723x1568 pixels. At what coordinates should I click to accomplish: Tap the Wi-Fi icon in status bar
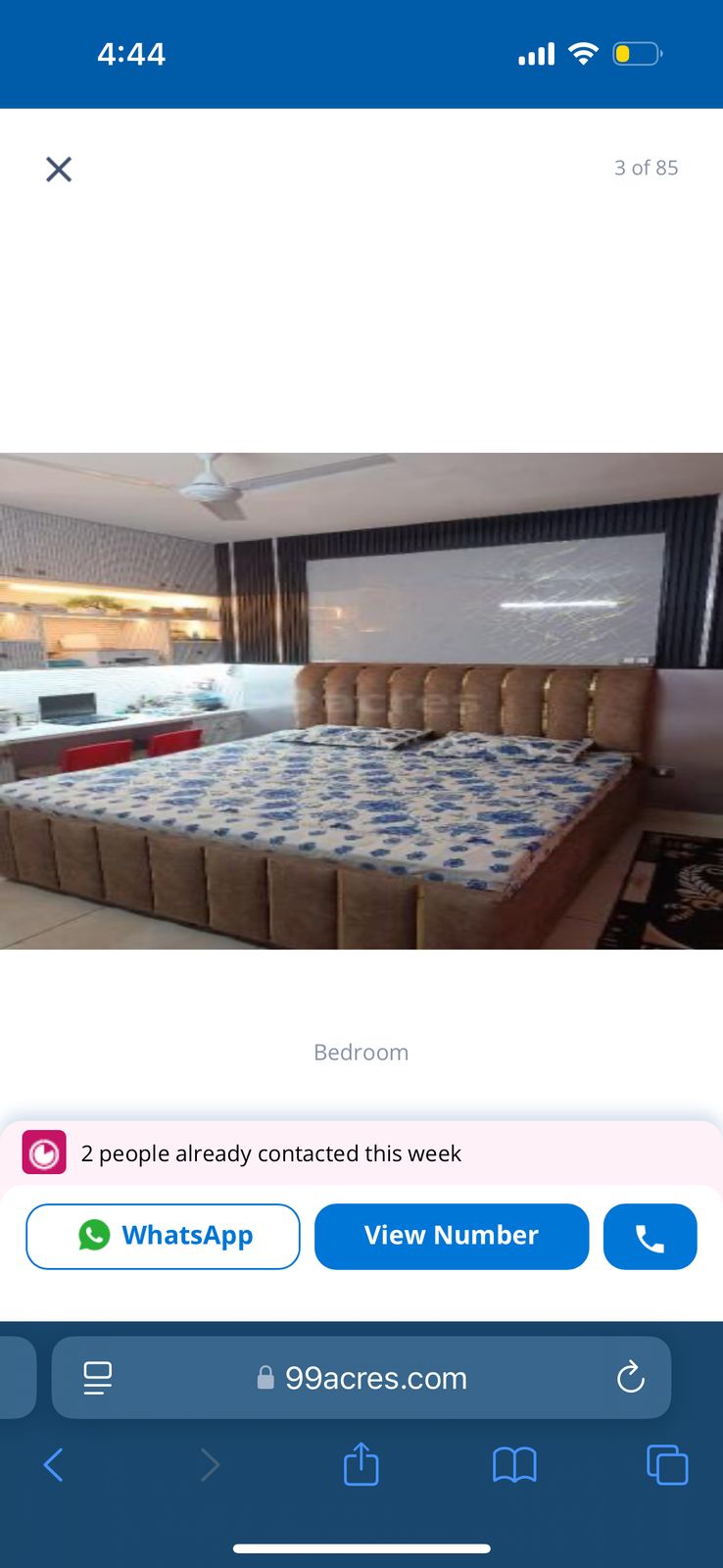click(x=583, y=54)
